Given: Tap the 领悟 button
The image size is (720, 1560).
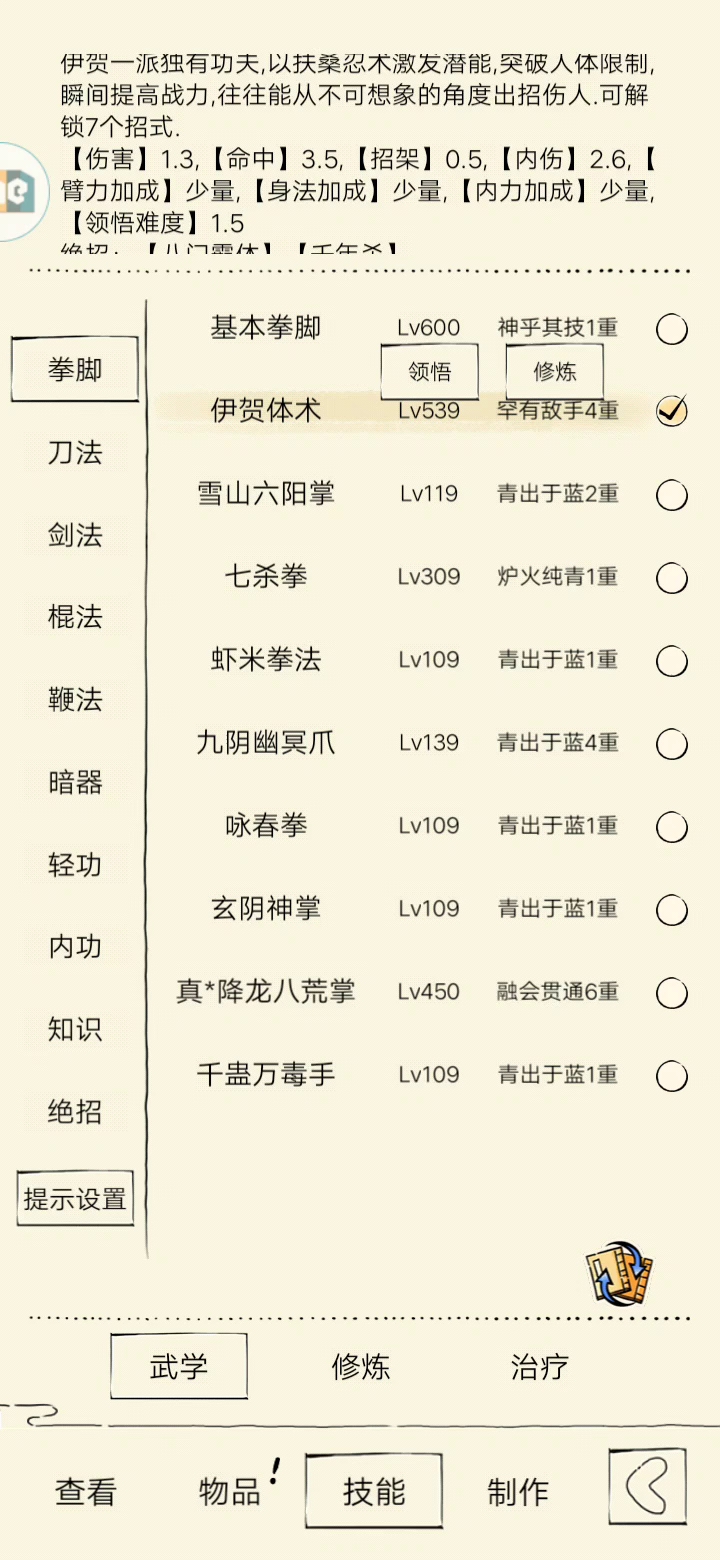Looking at the screenshot, I should pyautogui.click(x=430, y=372).
